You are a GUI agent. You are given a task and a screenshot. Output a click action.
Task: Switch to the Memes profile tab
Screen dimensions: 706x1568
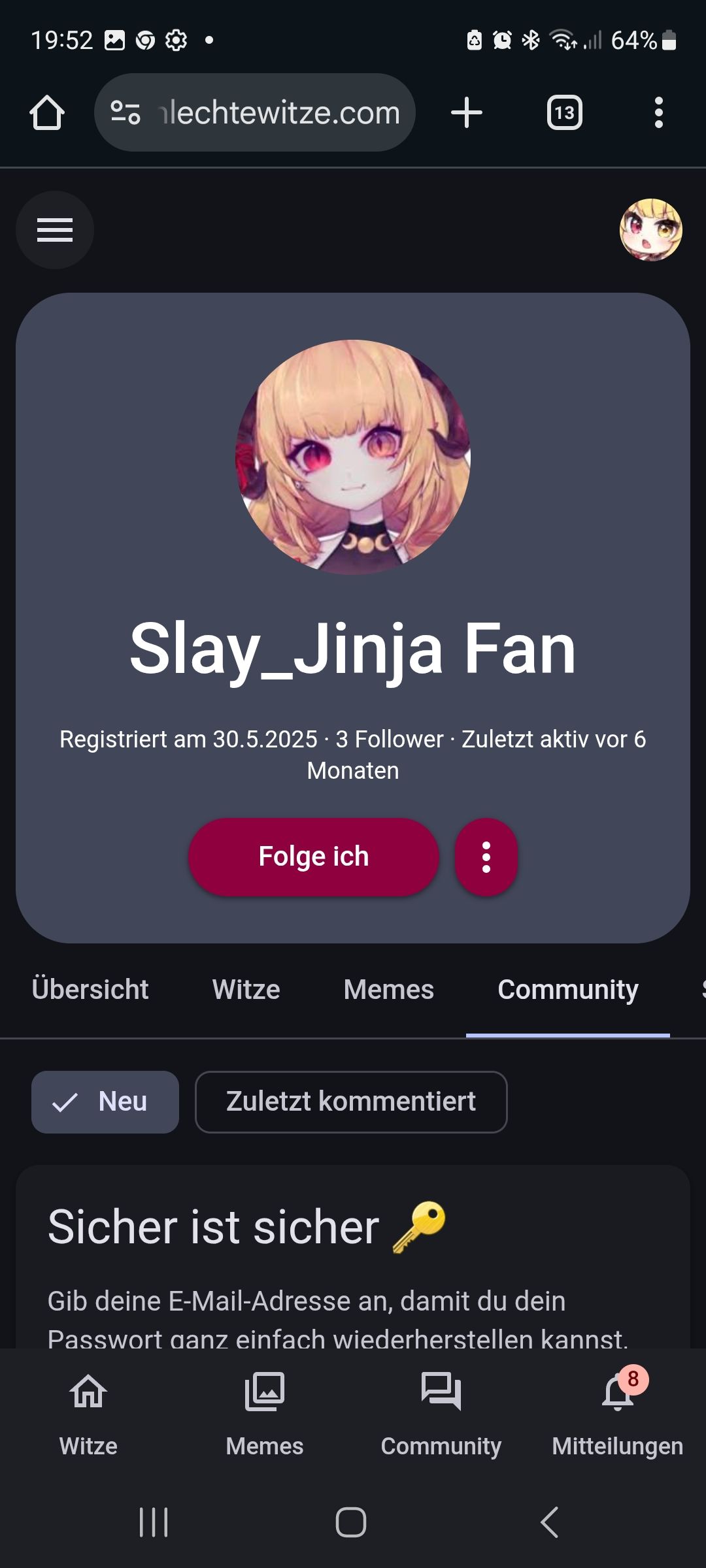(389, 989)
